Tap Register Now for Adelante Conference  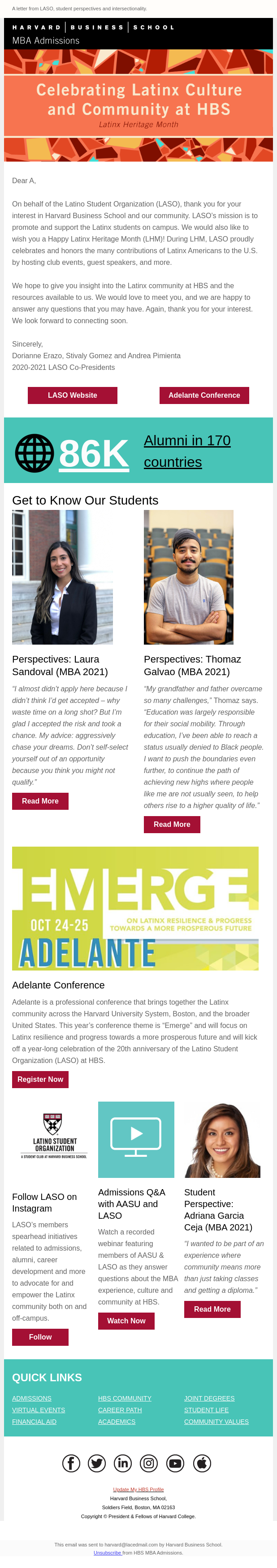pos(40,1079)
